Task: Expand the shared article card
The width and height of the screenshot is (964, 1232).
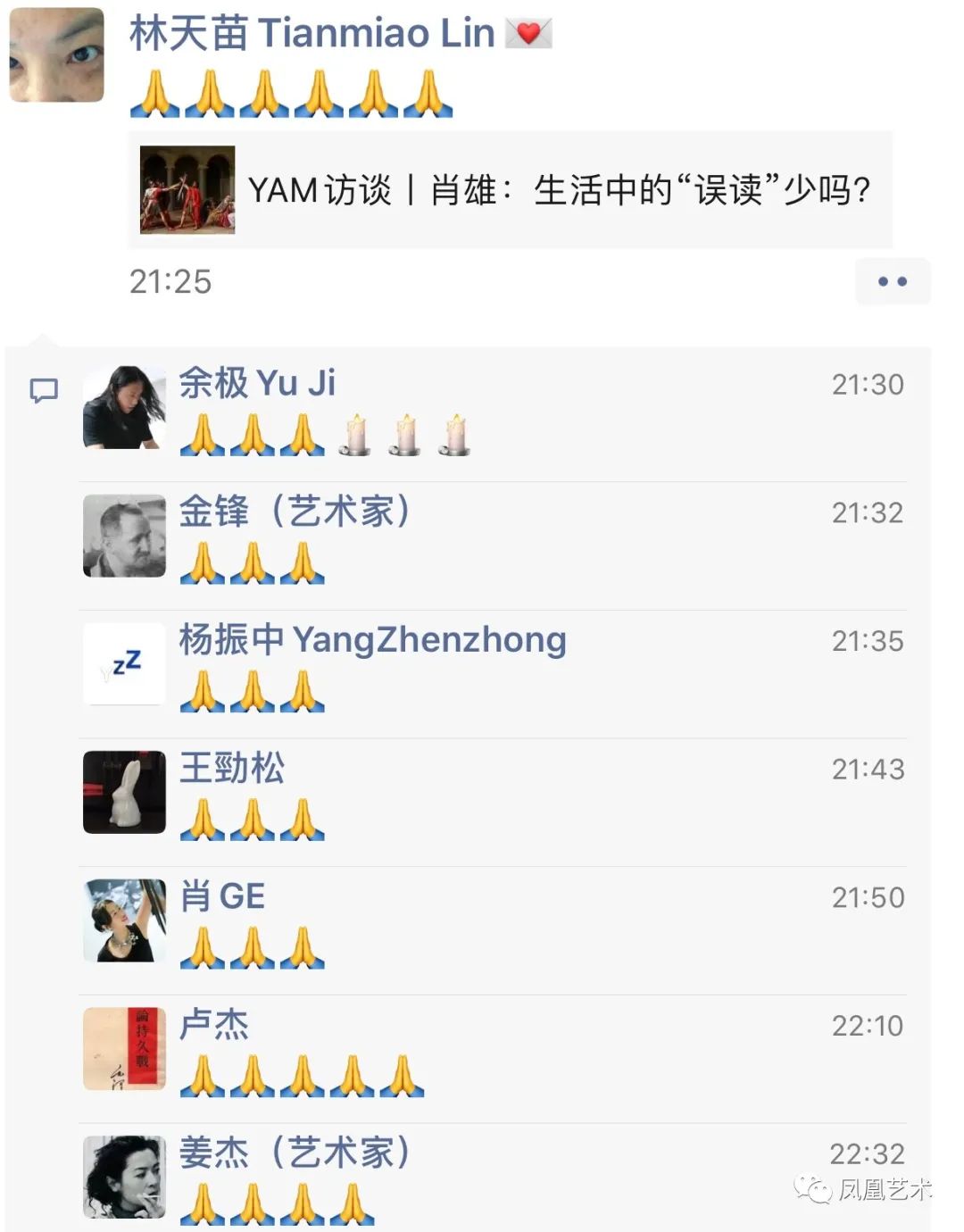Action: pyautogui.click(x=513, y=189)
